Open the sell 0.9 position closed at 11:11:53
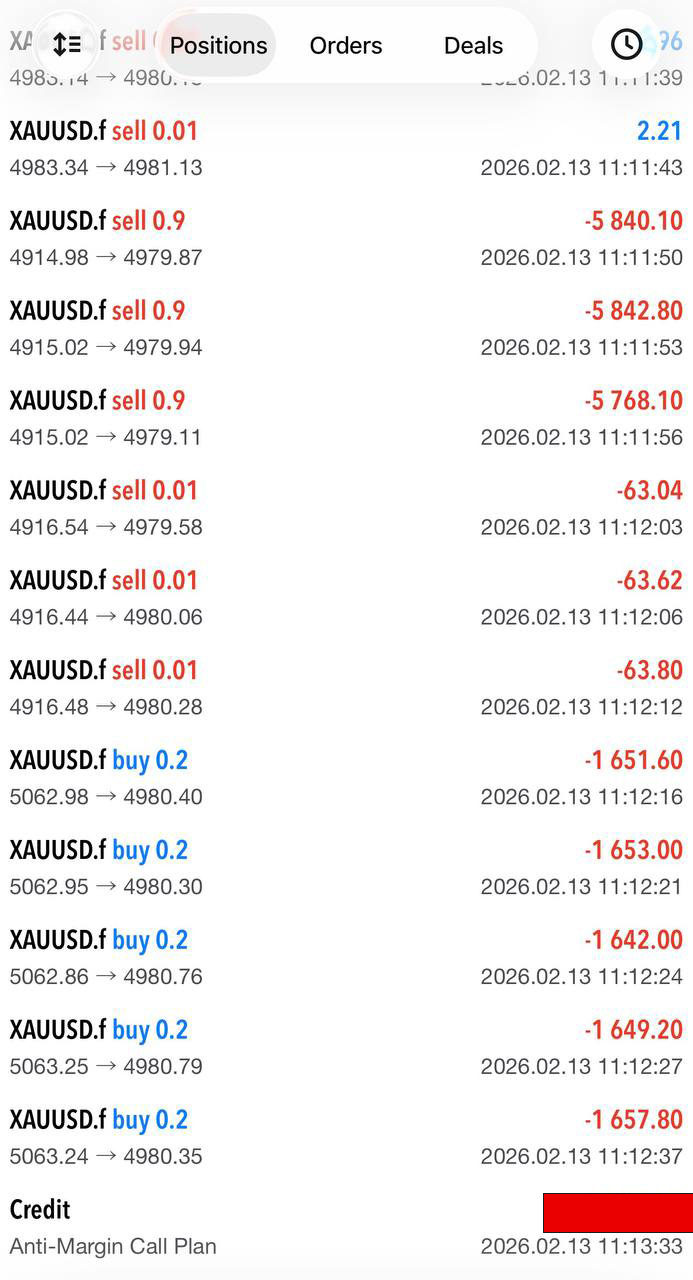Viewport: 693px width, 1280px height. [x=346, y=329]
